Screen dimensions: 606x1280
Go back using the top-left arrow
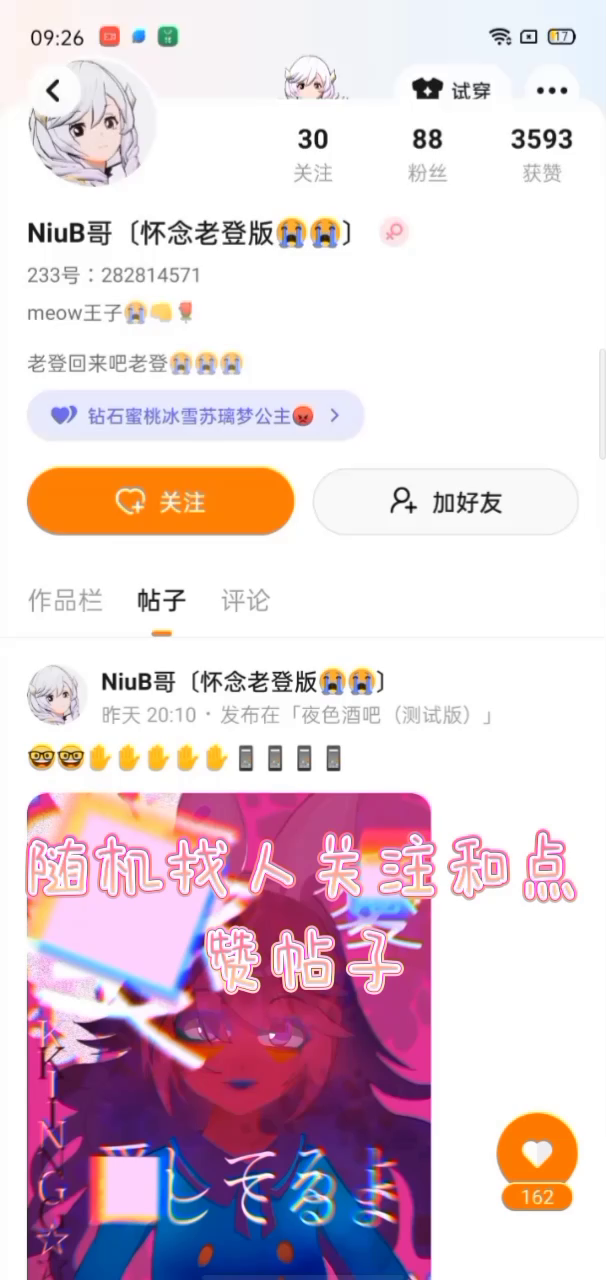pos(54,90)
